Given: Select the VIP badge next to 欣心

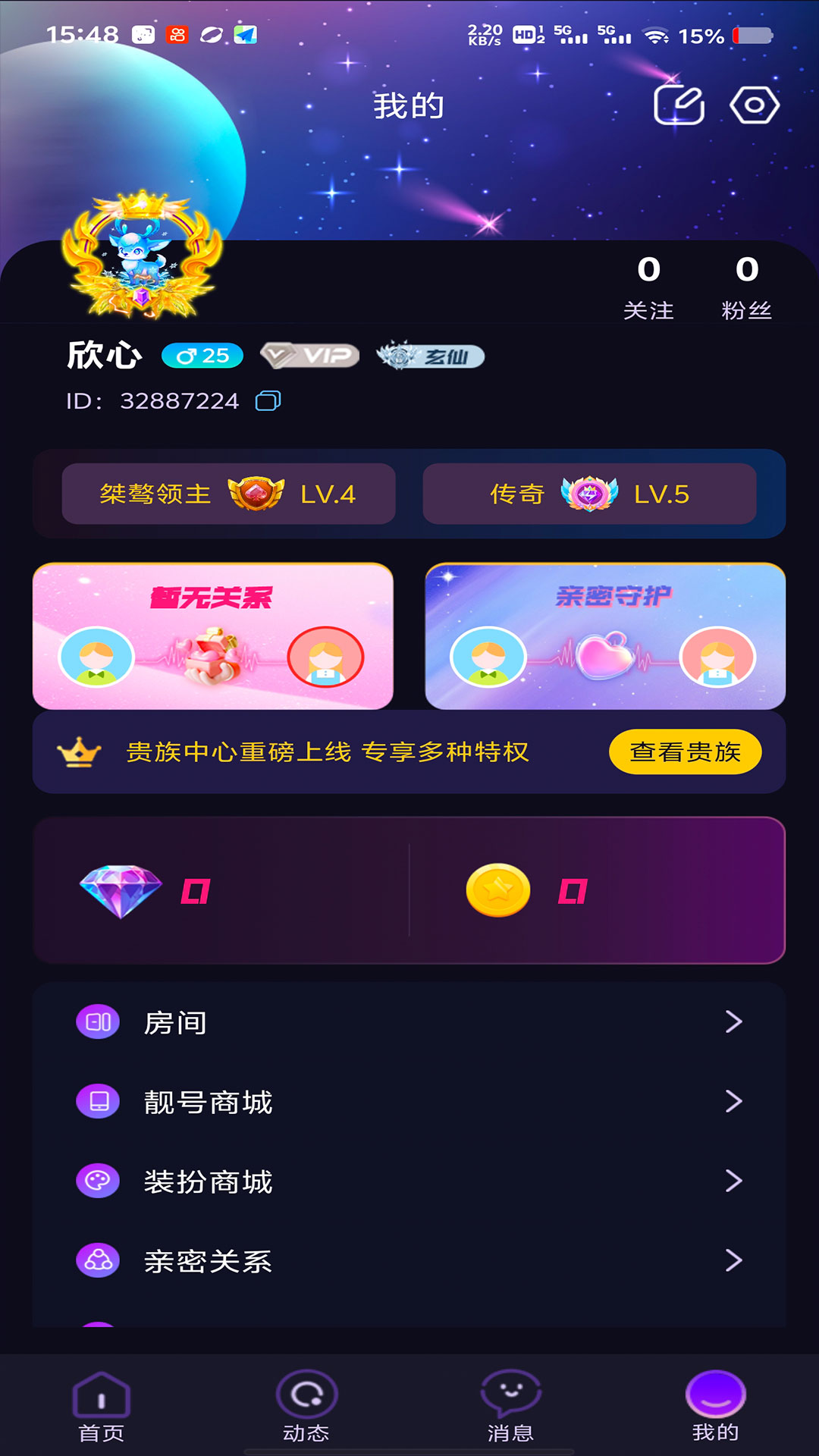Looking at the screenshot, I should coord(311,353).
